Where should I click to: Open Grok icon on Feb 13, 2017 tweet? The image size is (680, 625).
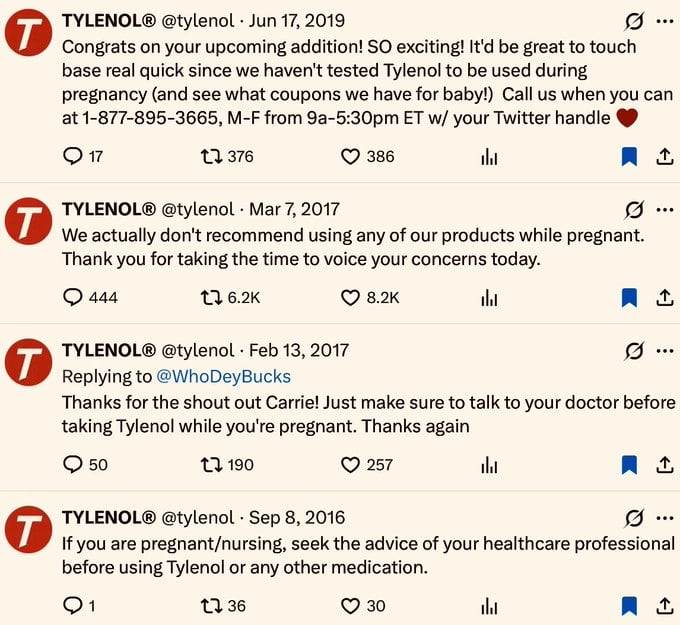633,351
